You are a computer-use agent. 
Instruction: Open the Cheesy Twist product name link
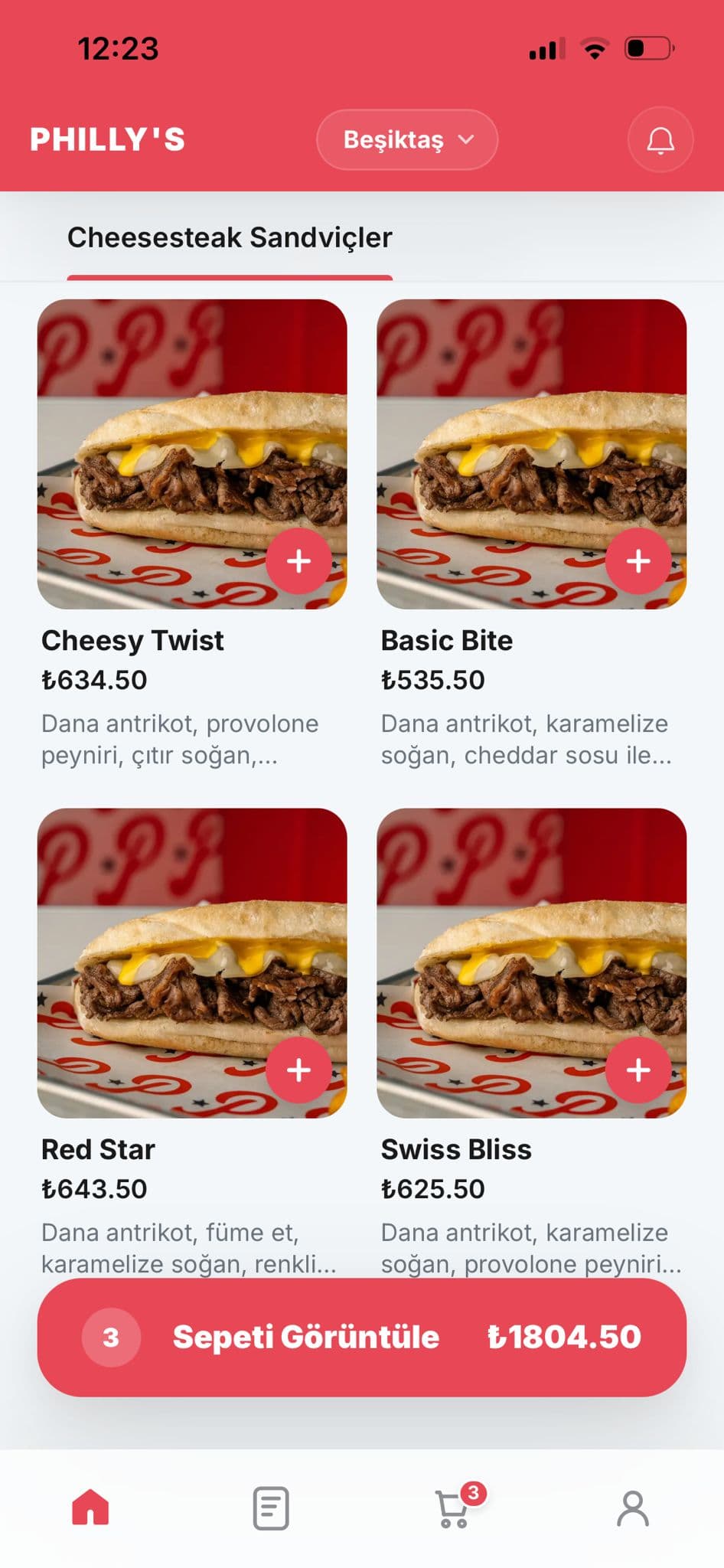(x=132, y=640)
